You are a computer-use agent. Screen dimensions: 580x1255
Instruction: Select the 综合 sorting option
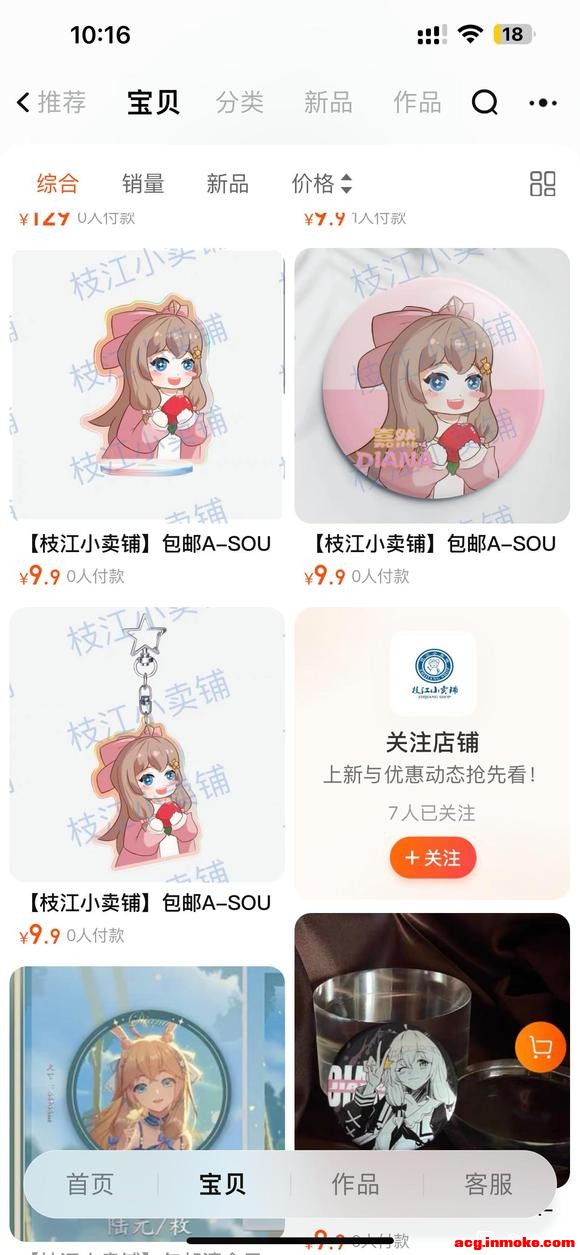click(x=57, y=183)
